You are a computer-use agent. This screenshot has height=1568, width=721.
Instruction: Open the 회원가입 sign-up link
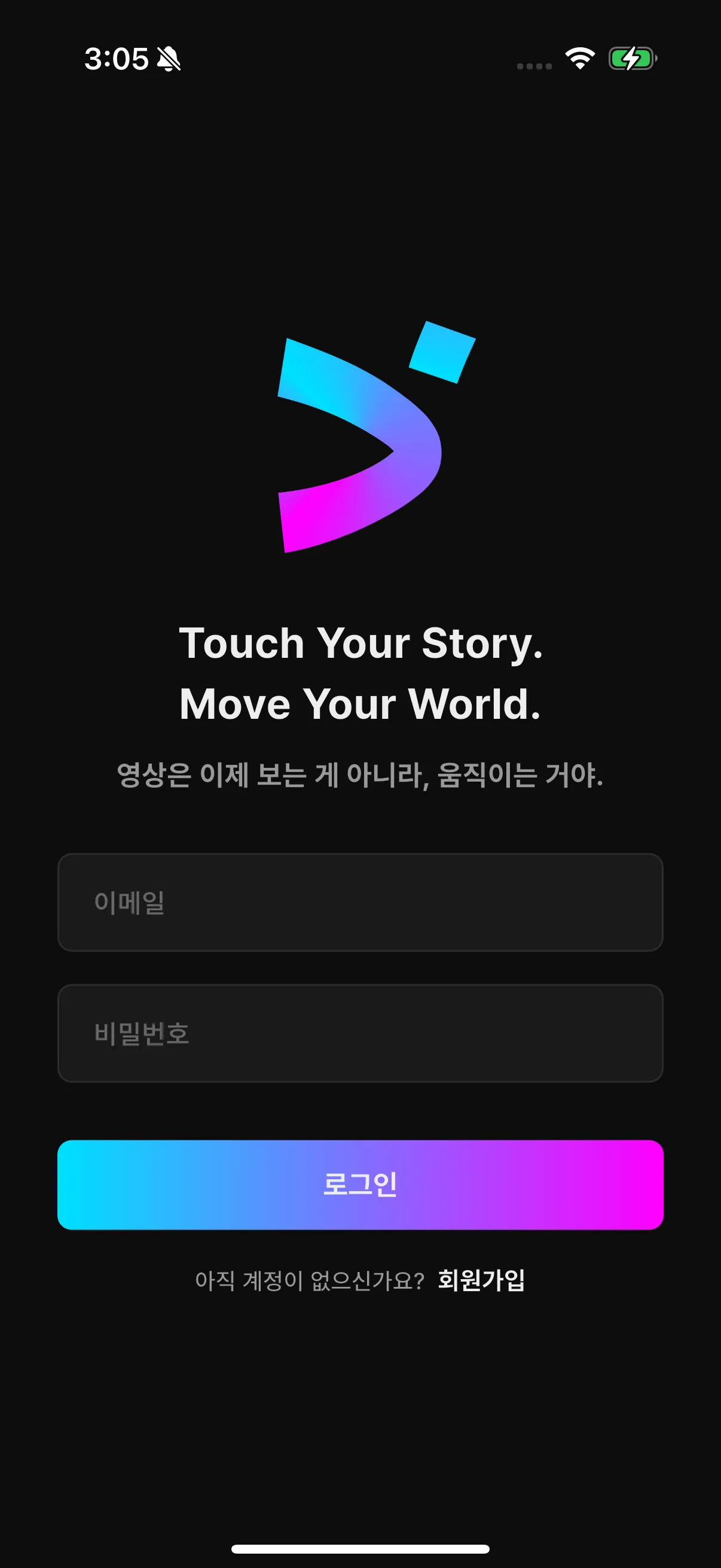[x=481, y=1280]
